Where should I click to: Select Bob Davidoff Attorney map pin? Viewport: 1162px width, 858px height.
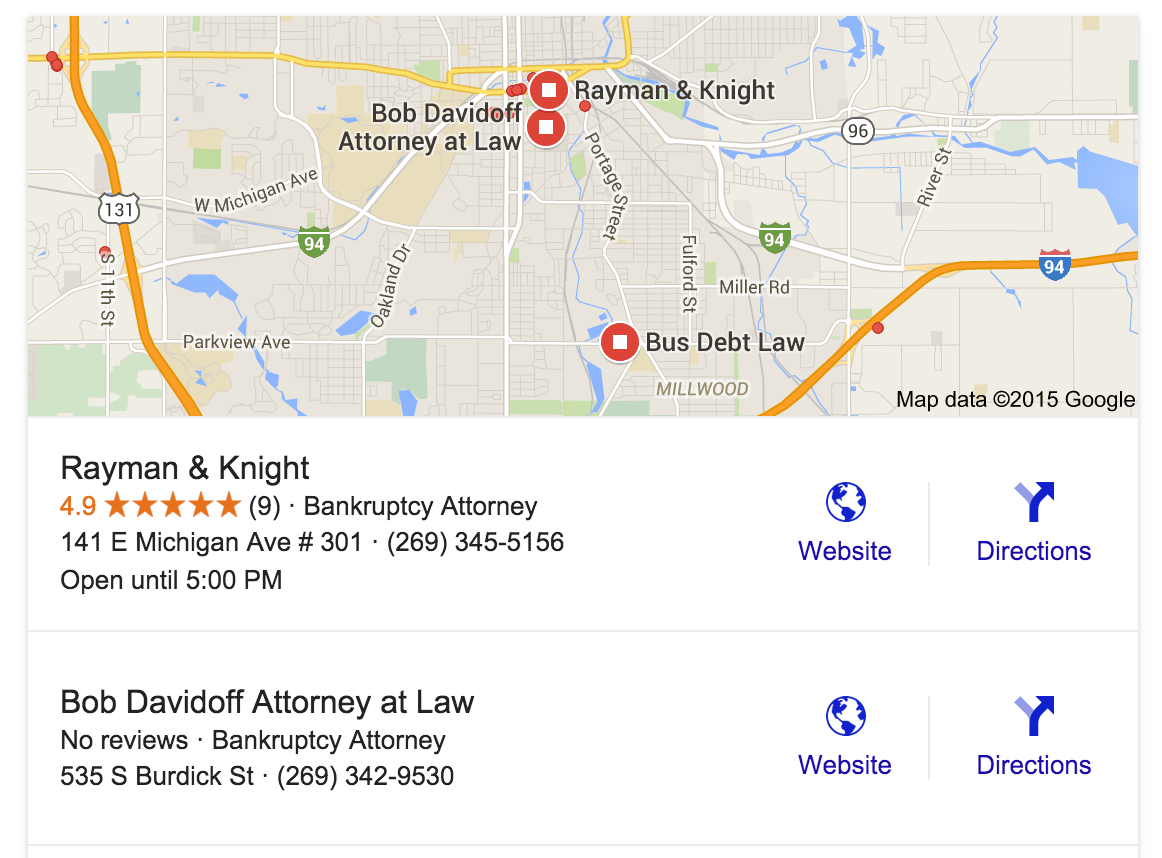click(545, 127)
